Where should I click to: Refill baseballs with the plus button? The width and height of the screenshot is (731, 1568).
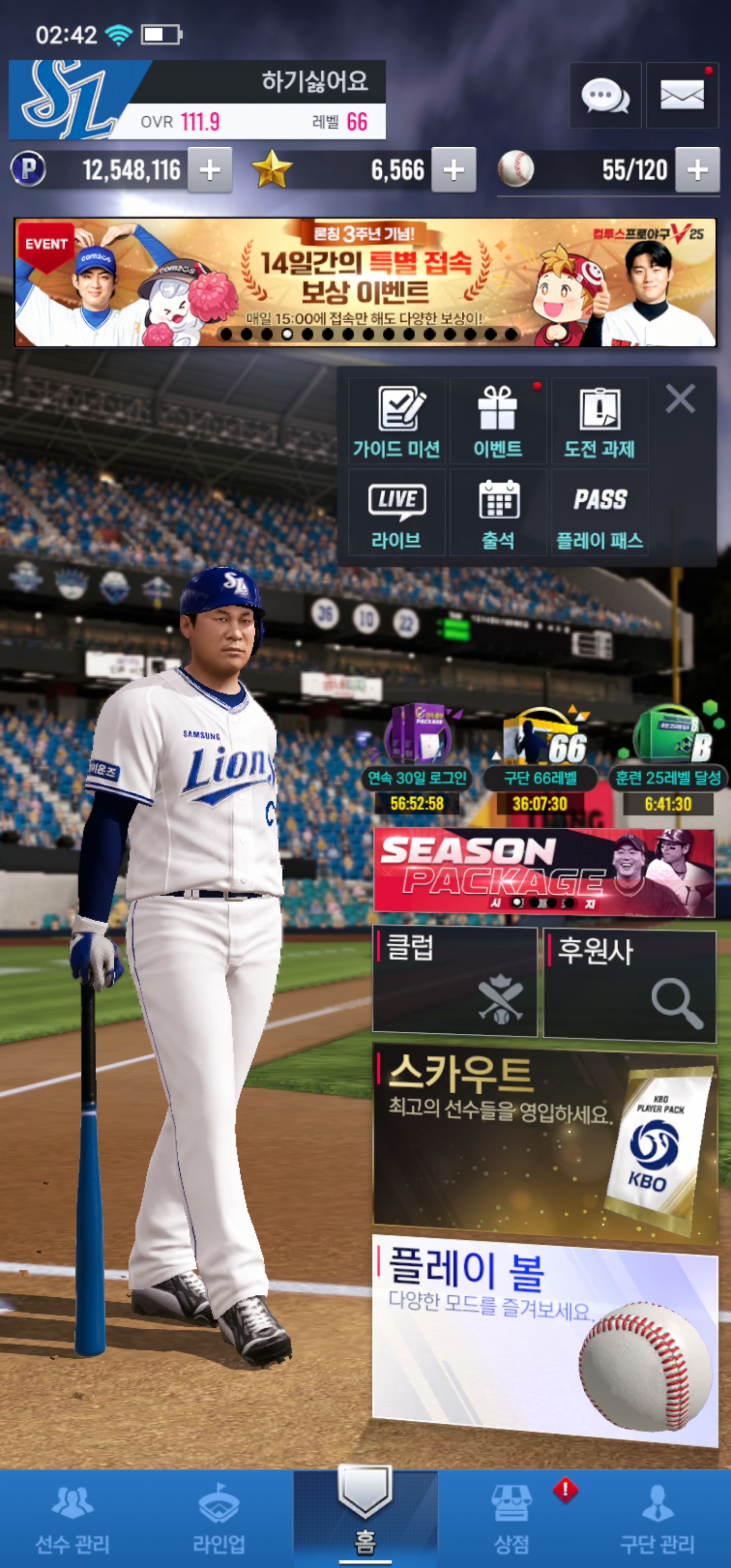click(x=697, y=170)
